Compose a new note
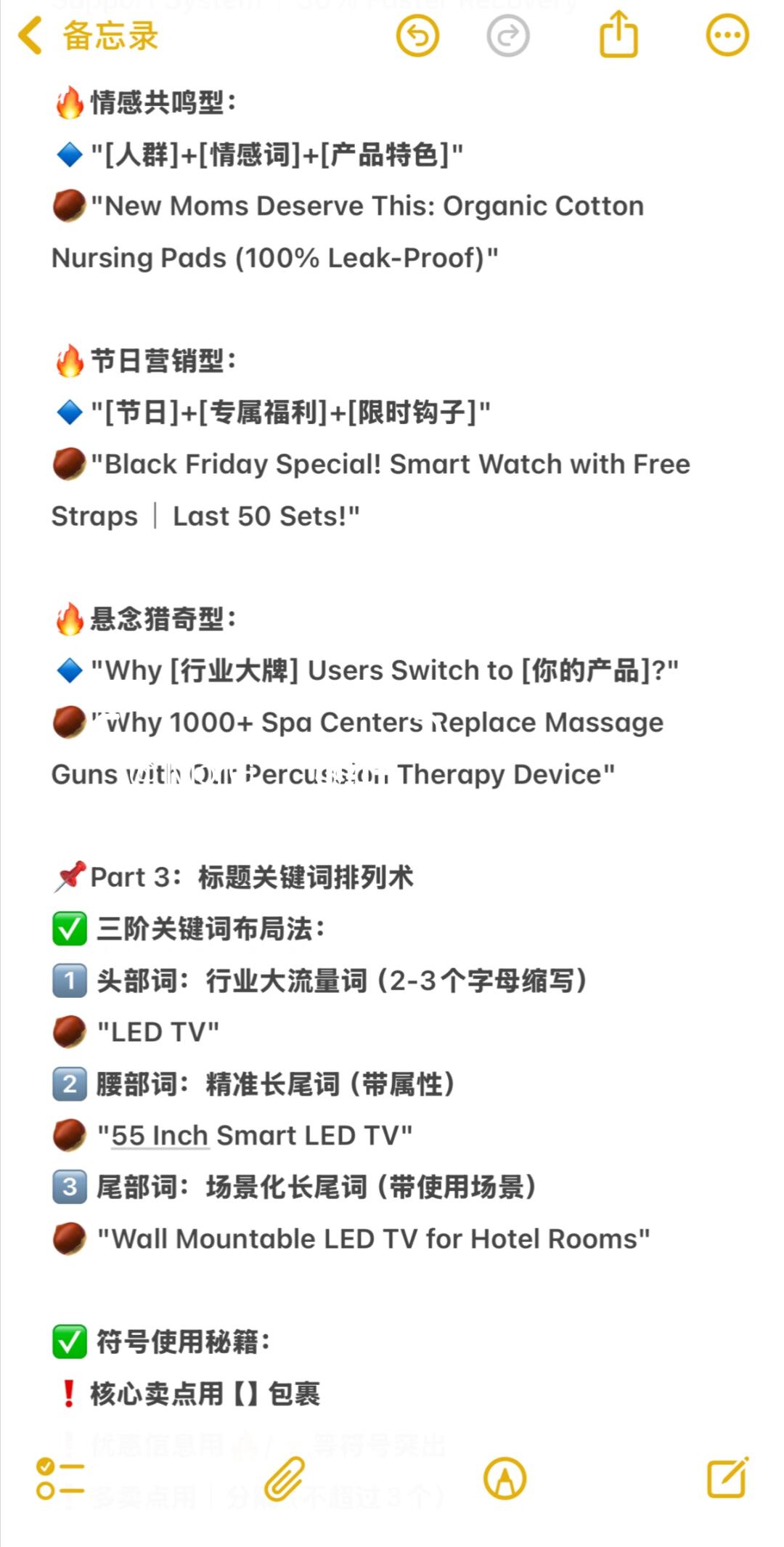784x1547 pixels. (727, 1477)
